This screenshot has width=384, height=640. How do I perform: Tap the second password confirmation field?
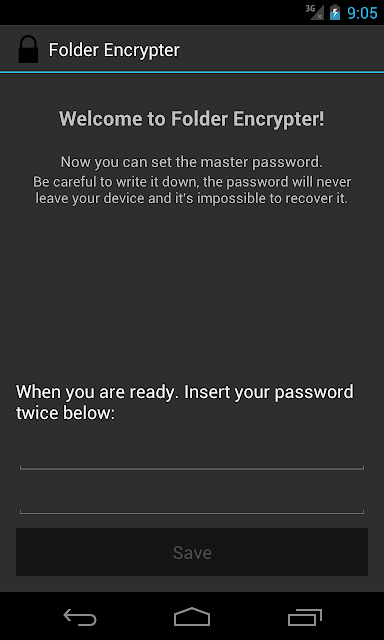192,500
